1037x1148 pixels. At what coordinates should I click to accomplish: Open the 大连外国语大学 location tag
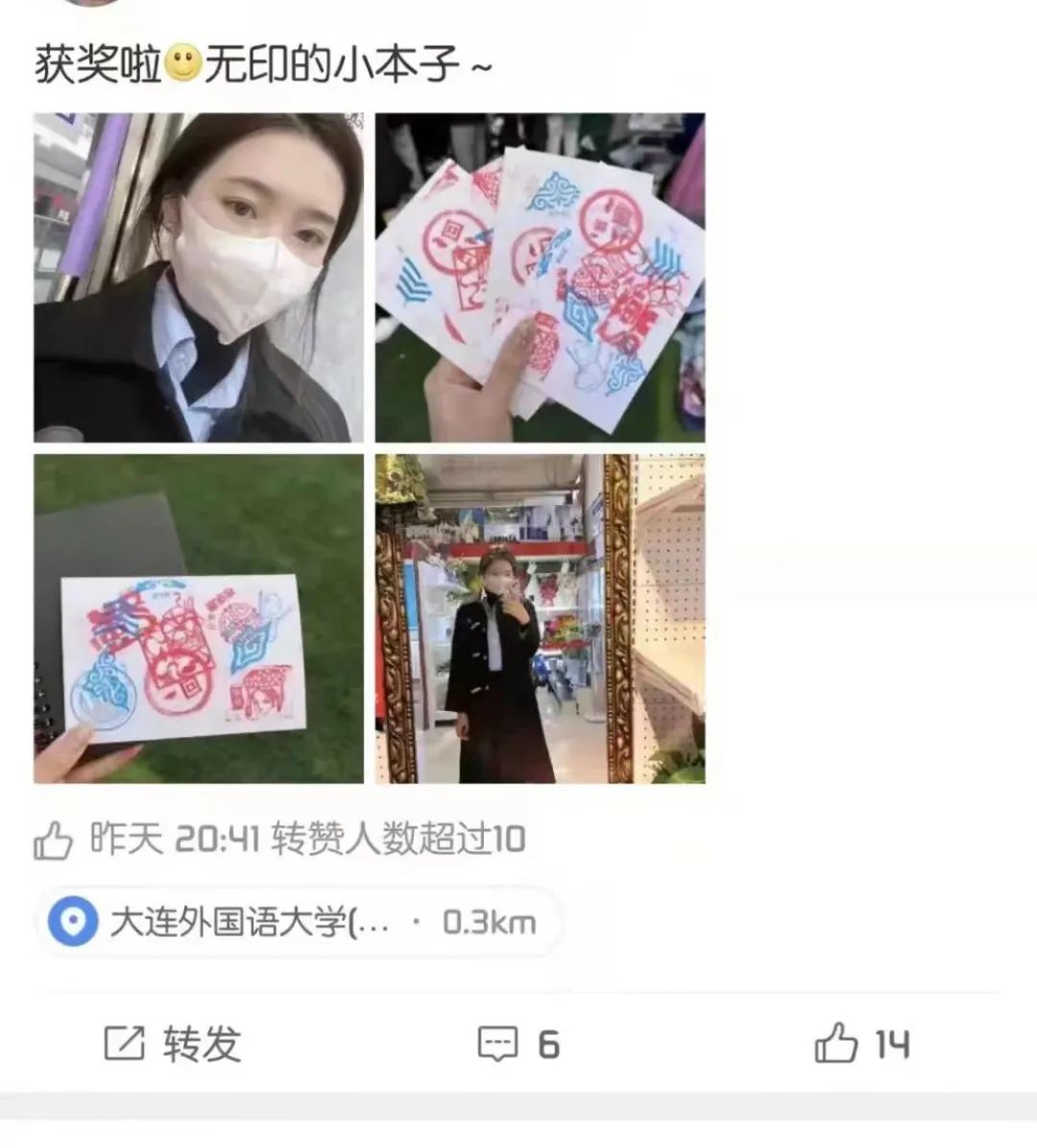(298, 922)
